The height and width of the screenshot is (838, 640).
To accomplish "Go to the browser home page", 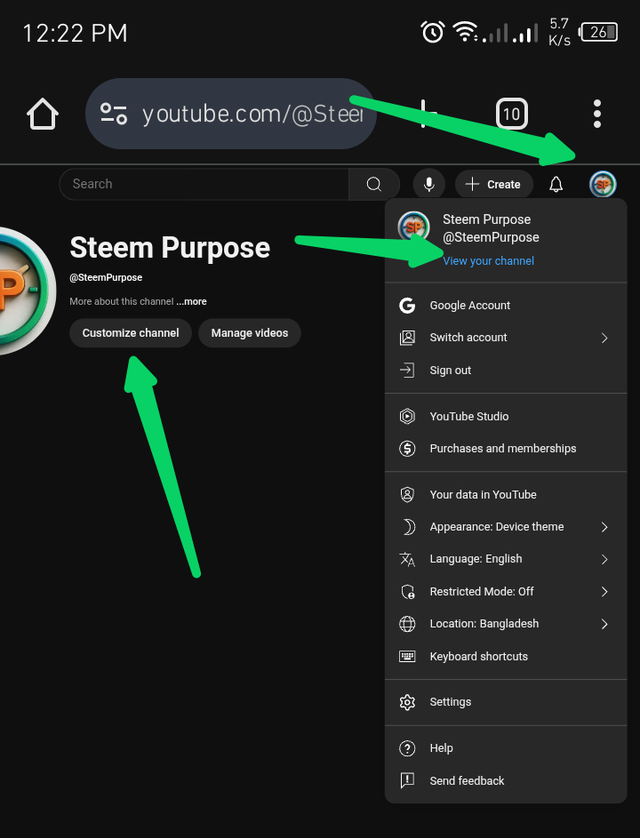I will [x=43, y=114].
